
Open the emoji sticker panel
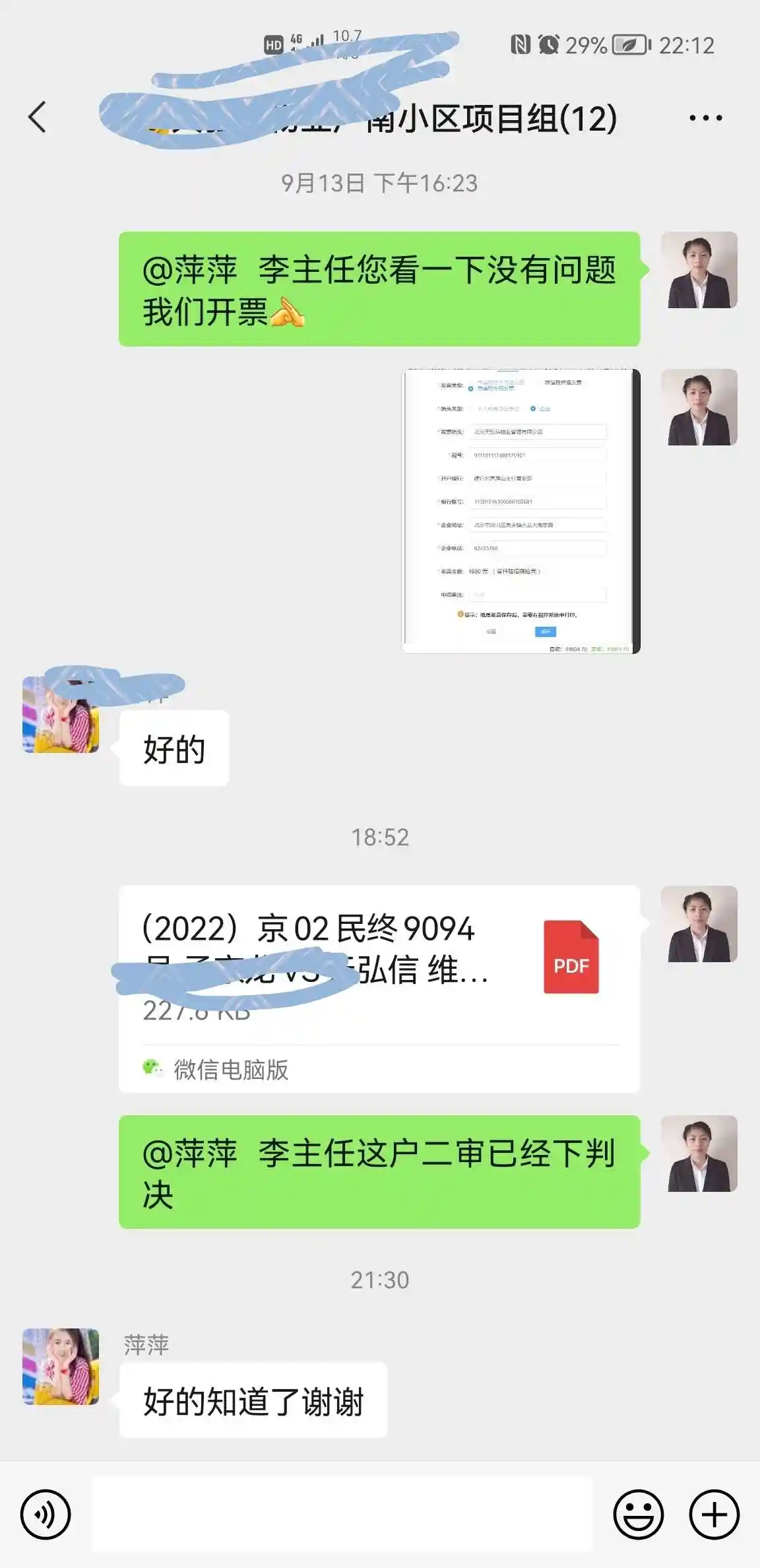(638, 1514)
